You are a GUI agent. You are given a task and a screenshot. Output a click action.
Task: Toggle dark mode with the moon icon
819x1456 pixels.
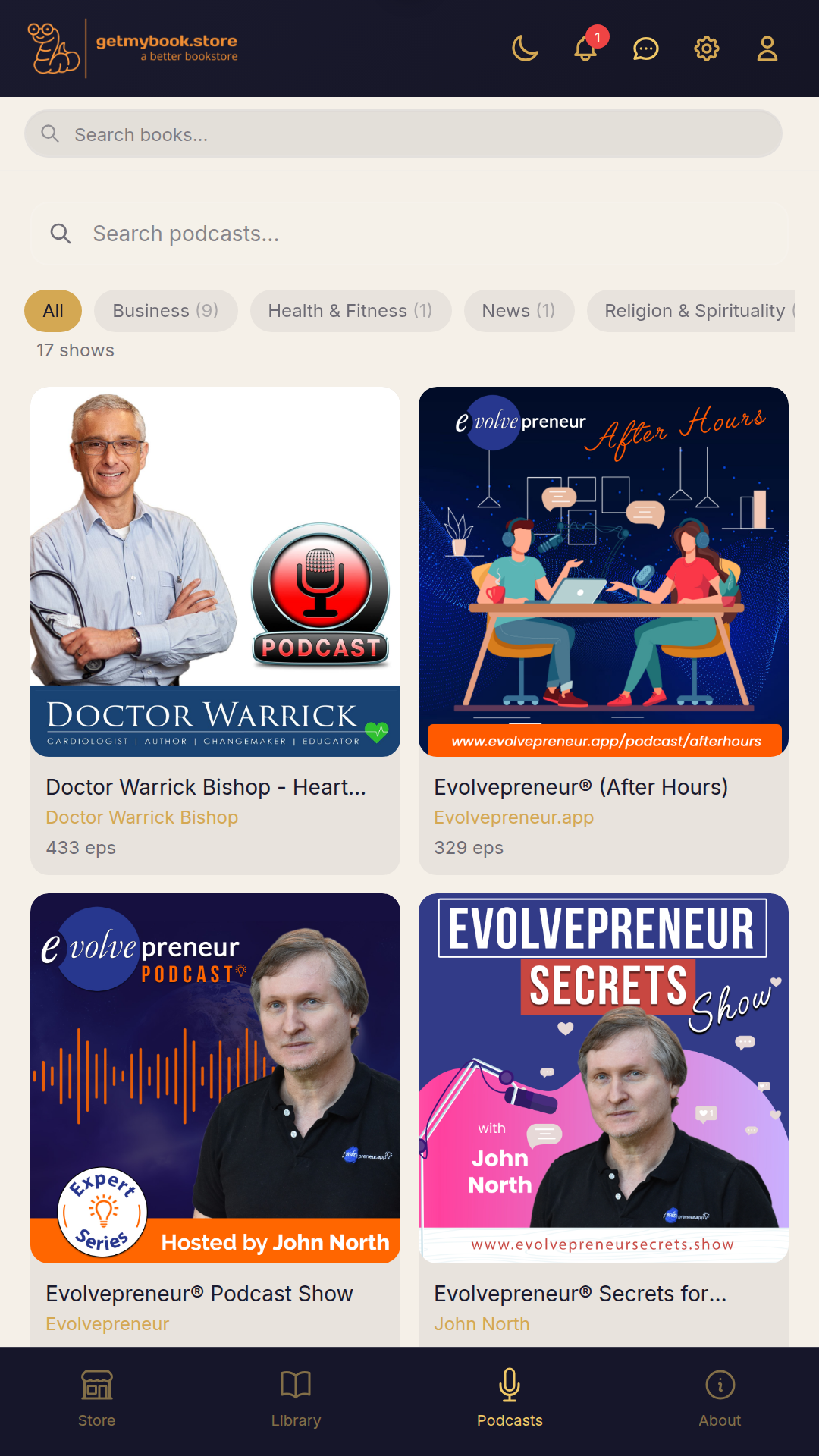(x=525, y=49)
